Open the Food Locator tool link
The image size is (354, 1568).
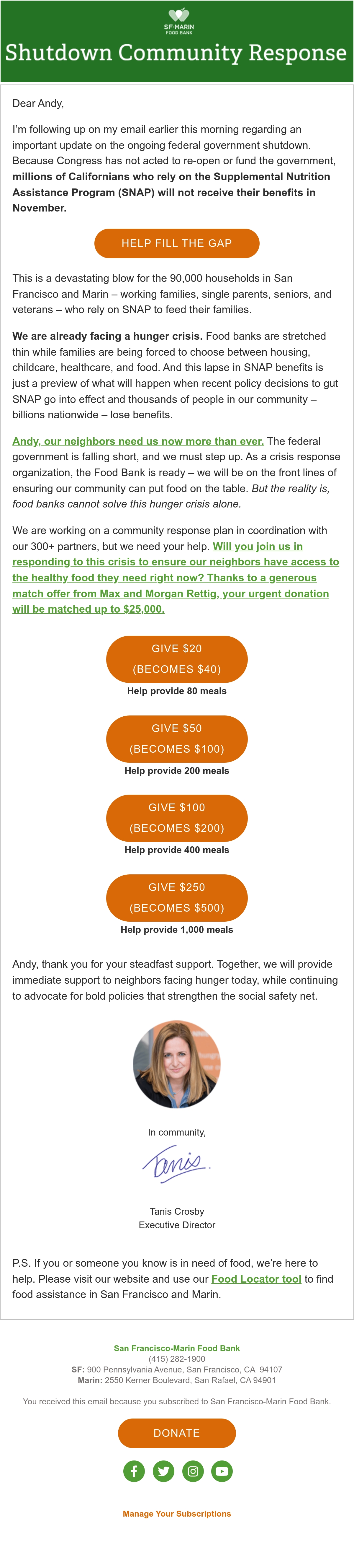[x=256, y=1279]
